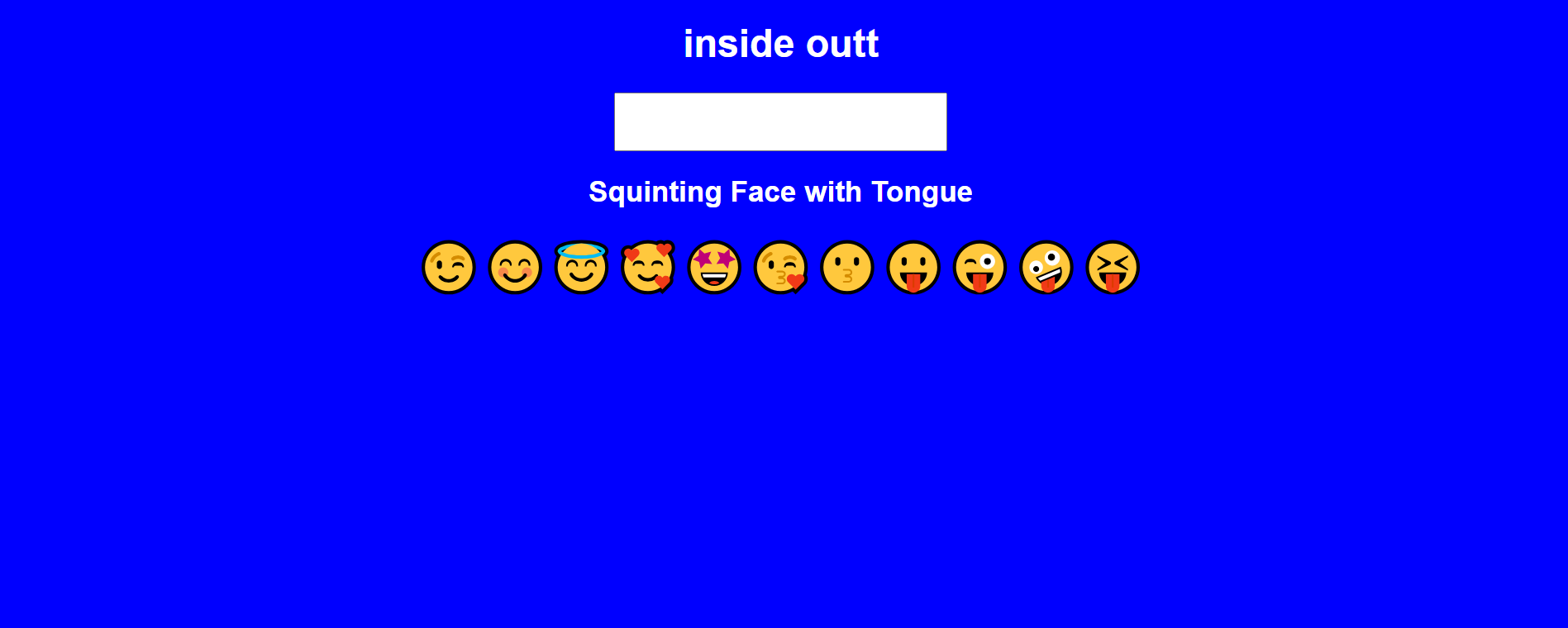Tap the star-struck emoji
This screenshot has height=628, width=1568.
point(714,268)
